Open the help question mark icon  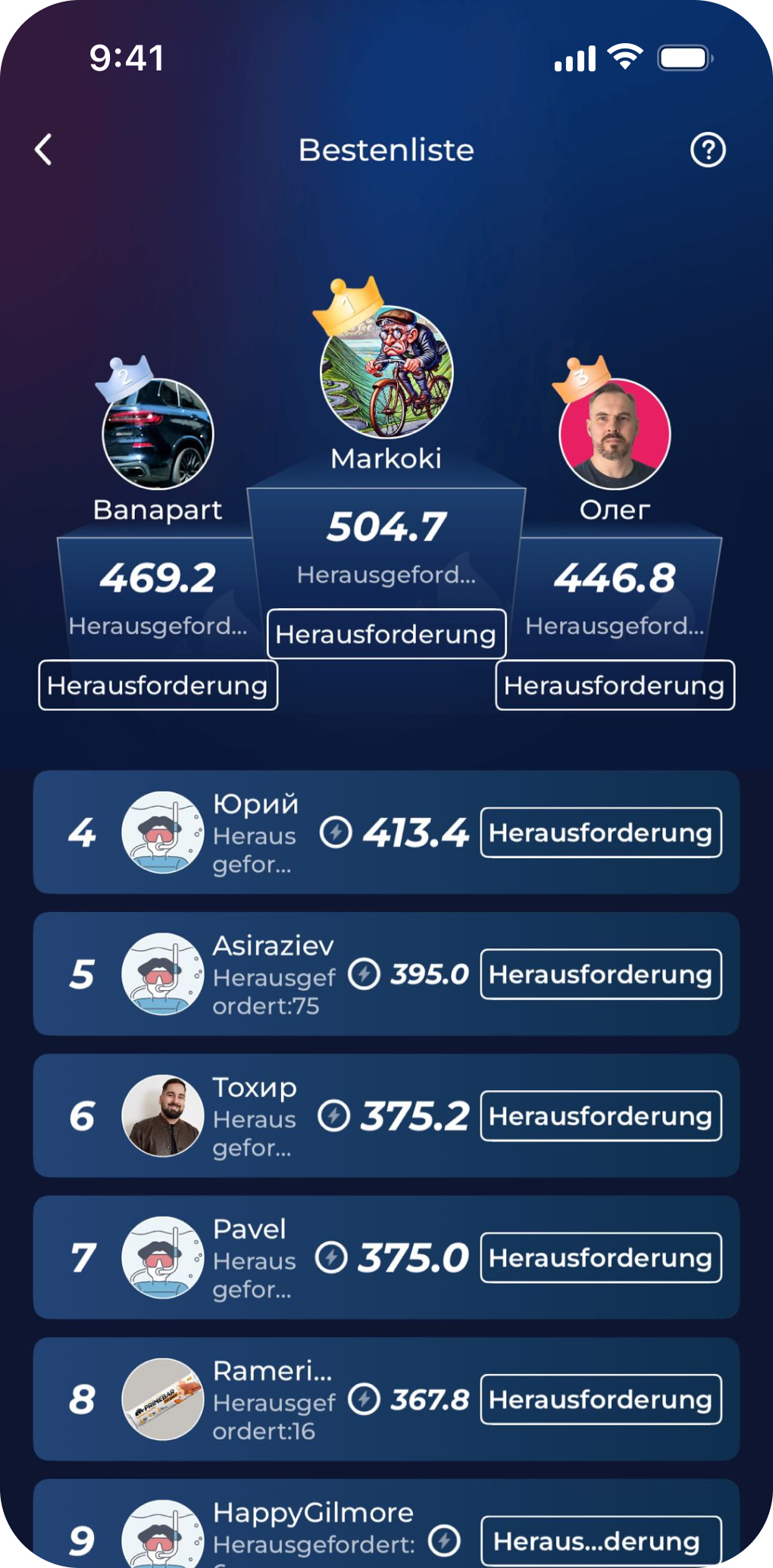tap(708, 150)
